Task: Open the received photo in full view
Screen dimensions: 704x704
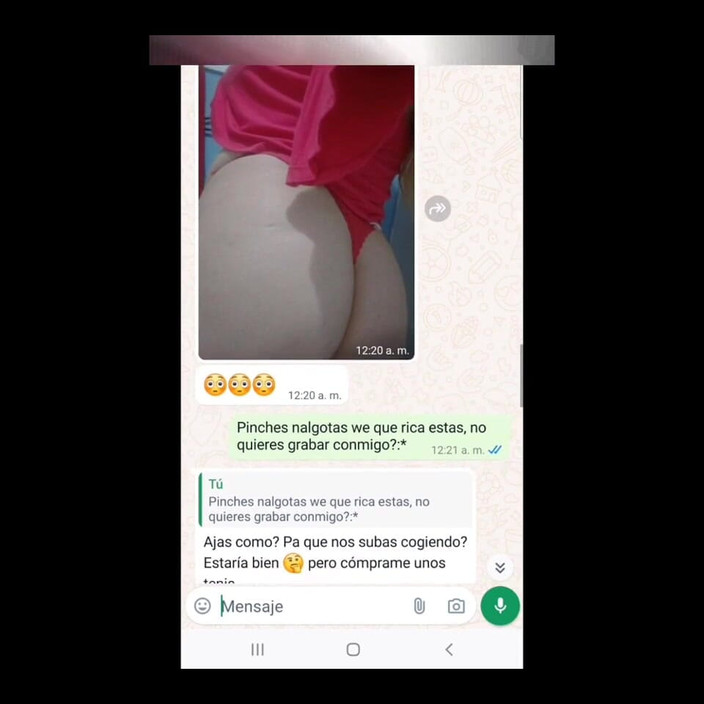Action: pyautogui.click(x=306, y=212)
